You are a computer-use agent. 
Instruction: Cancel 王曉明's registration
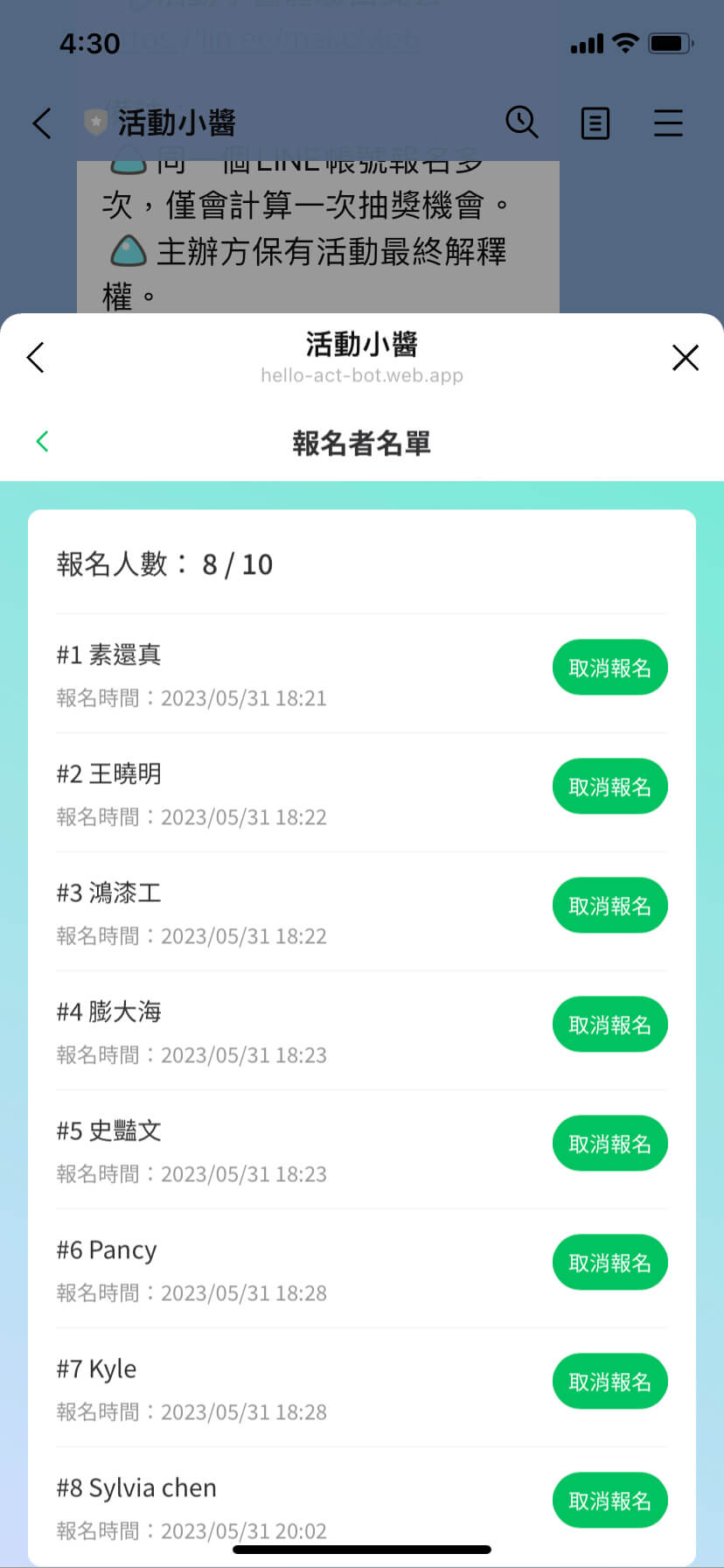pos(609,786)
